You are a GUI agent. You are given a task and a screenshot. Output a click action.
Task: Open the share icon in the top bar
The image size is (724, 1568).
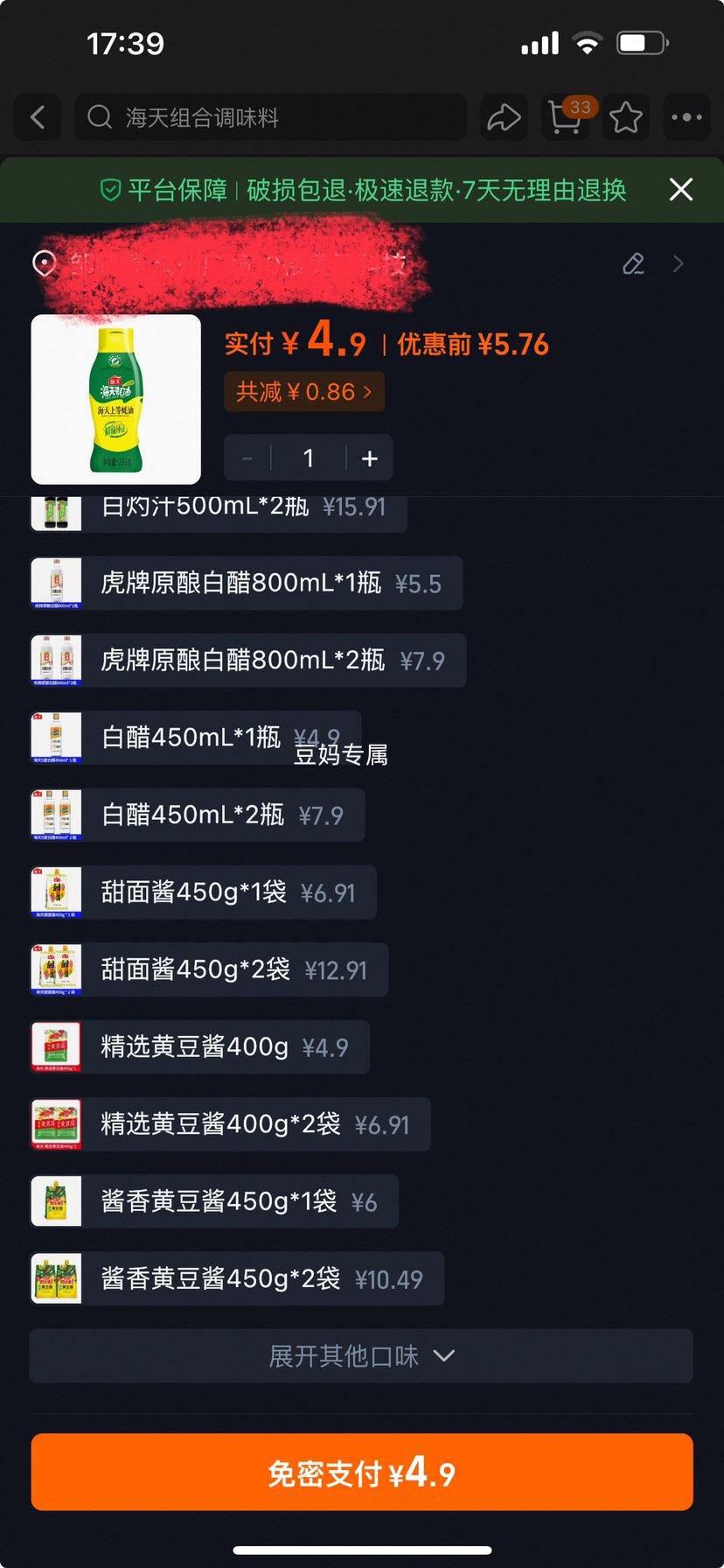[504, 117]
